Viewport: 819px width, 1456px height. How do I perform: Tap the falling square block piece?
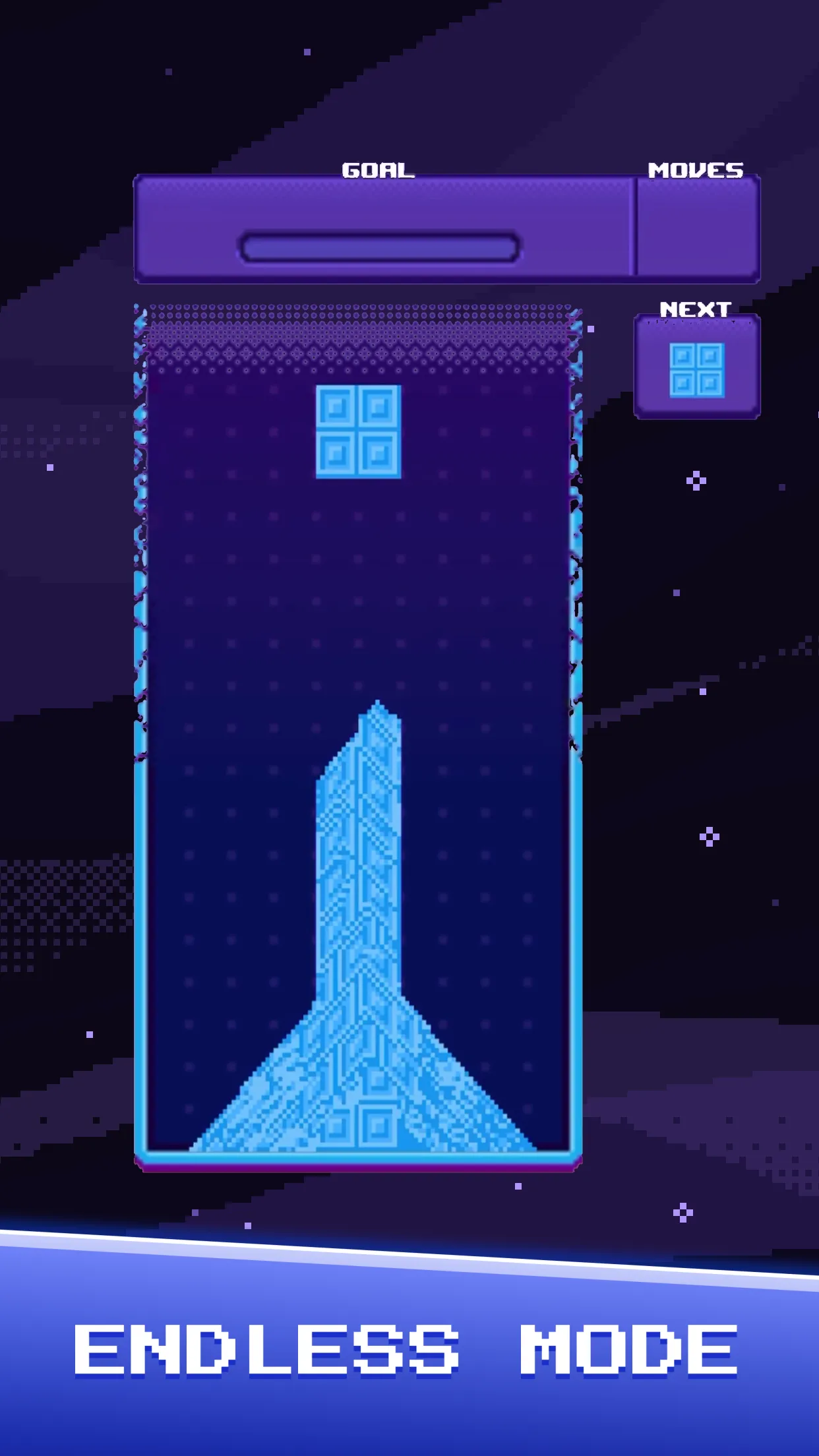[x=359, y=432]
